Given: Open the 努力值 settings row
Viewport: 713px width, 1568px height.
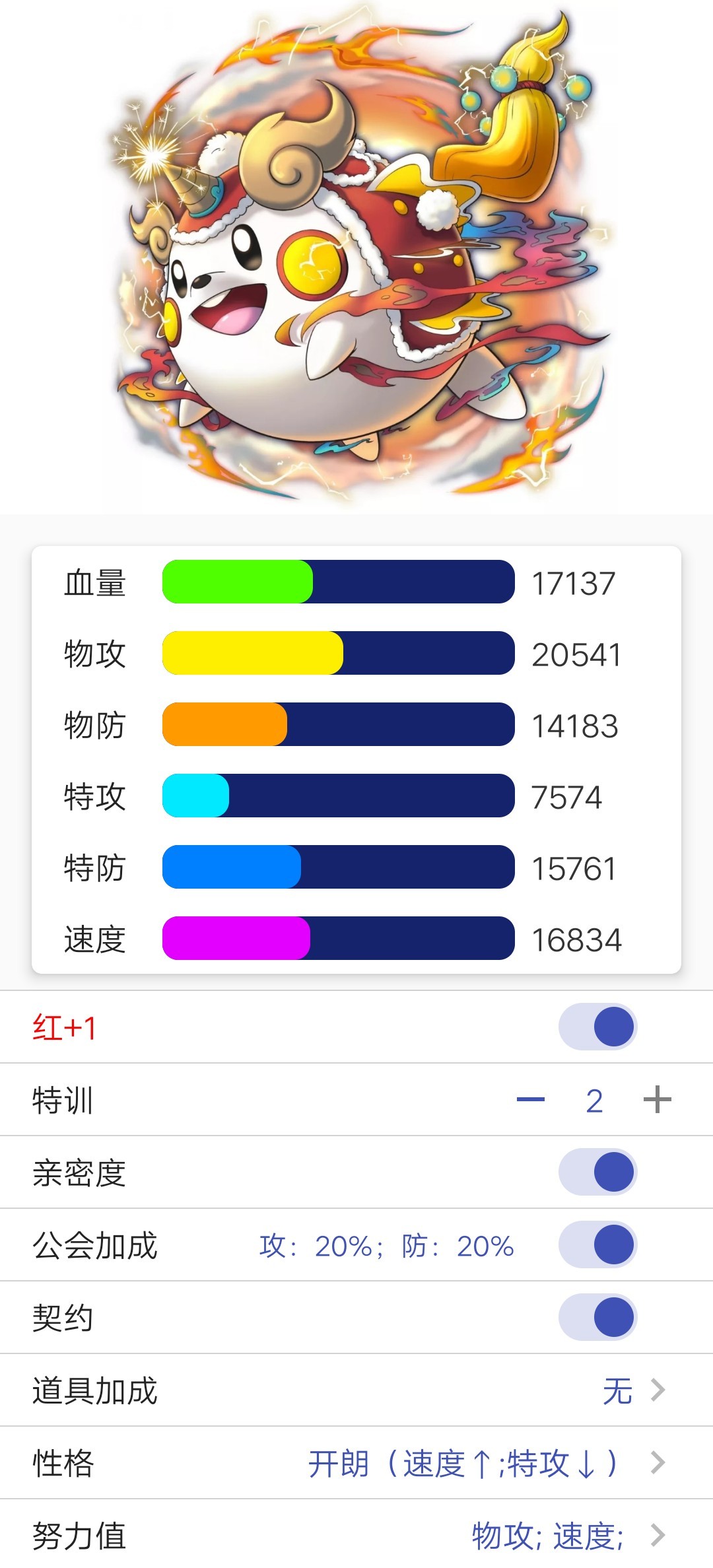Looking at the screenshot, I should pyautogui.click(x=356, y=1535).
